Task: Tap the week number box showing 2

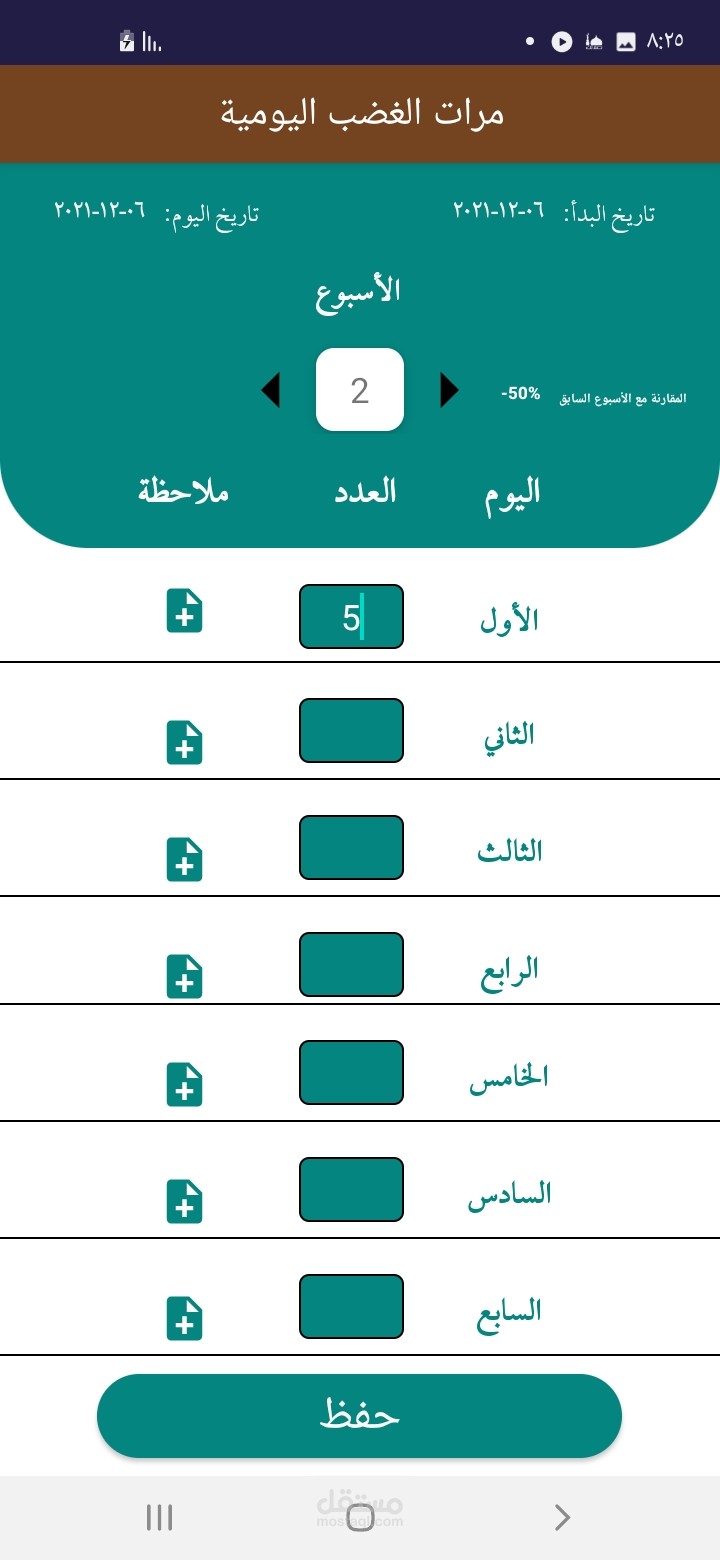Action: (360, 390)
